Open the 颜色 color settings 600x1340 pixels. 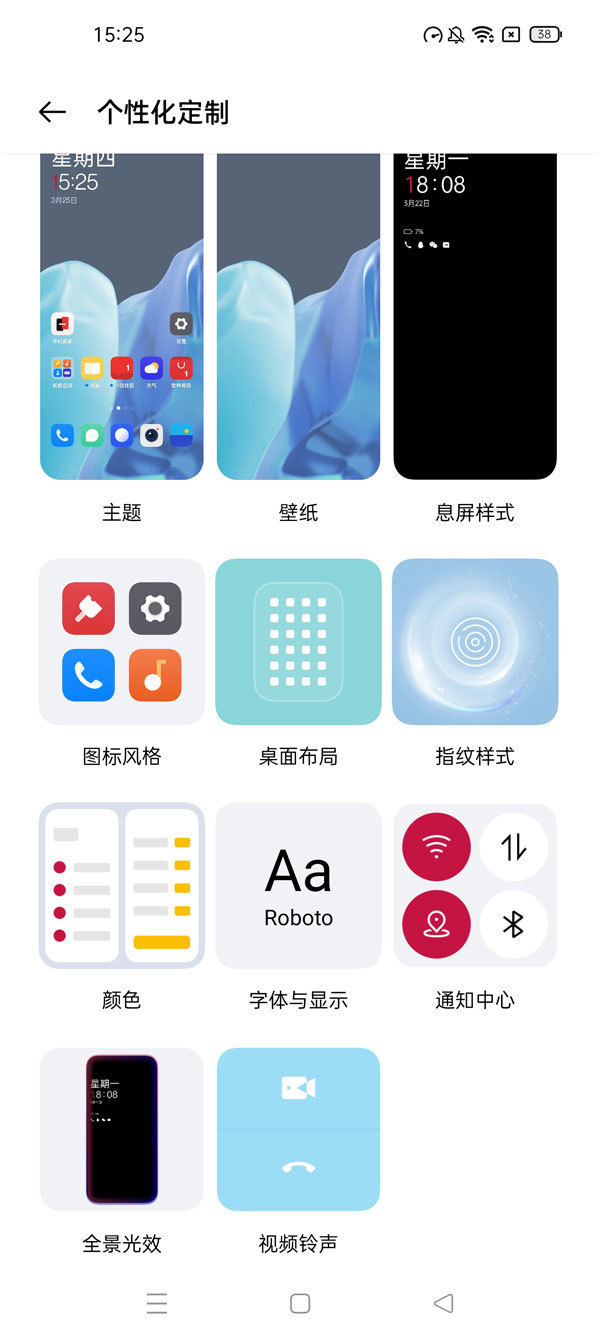(122, 886)
